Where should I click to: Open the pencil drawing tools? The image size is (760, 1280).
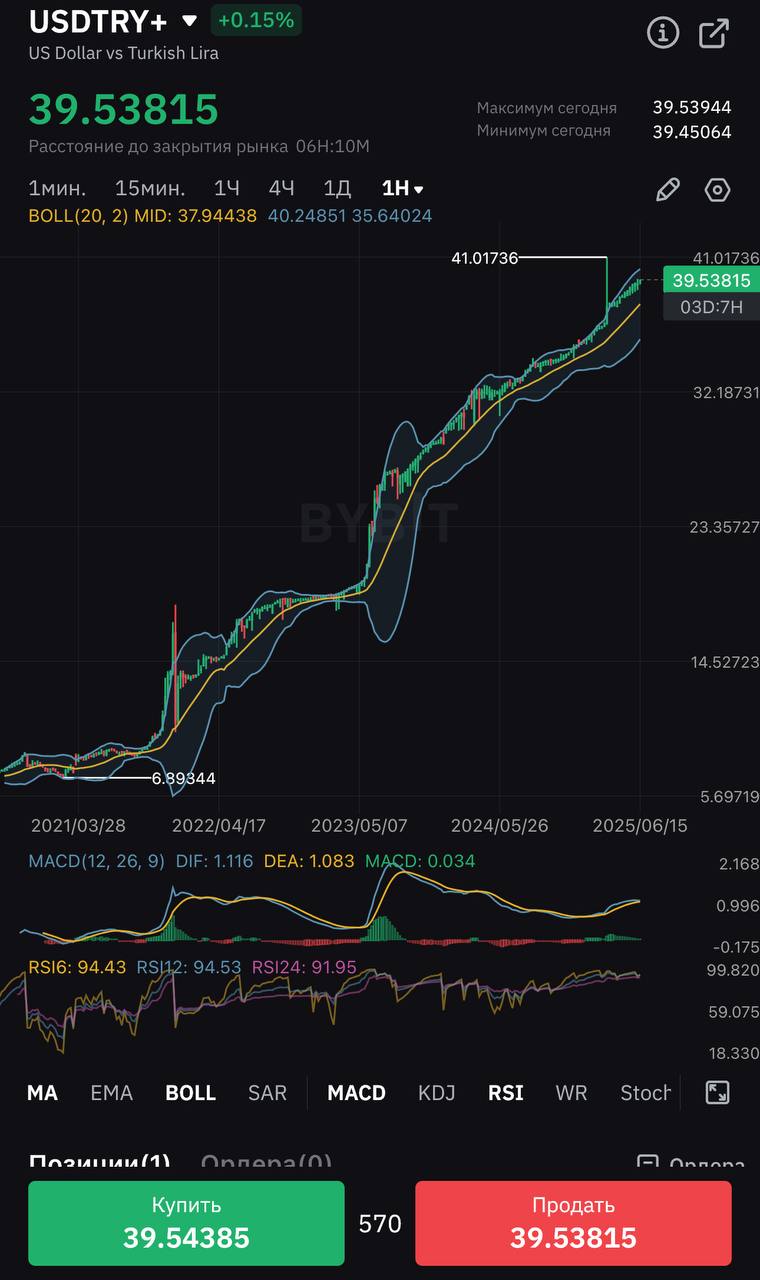(x=668, y=190)
